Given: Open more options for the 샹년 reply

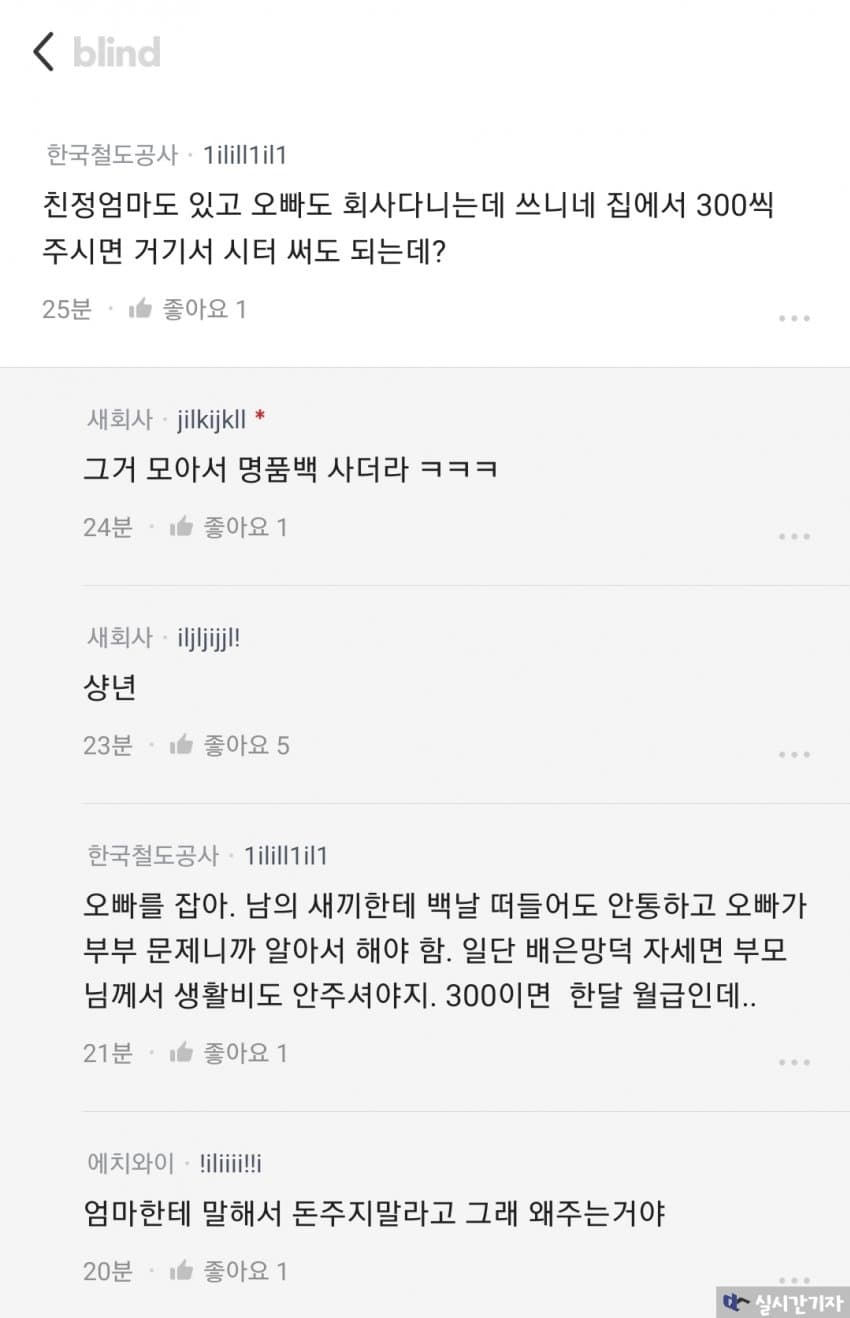Looking at the screenshot, I should coord(794,754).
